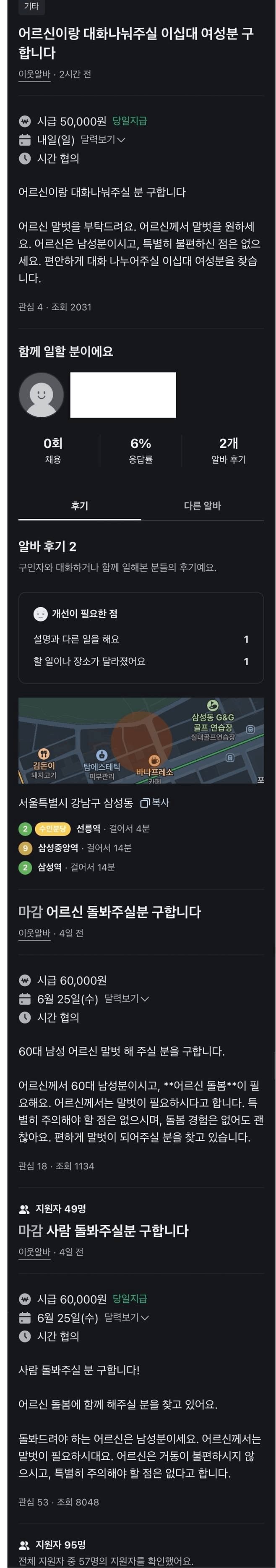
Task: Open the employer's profile avatar
Action: [42, 395]
